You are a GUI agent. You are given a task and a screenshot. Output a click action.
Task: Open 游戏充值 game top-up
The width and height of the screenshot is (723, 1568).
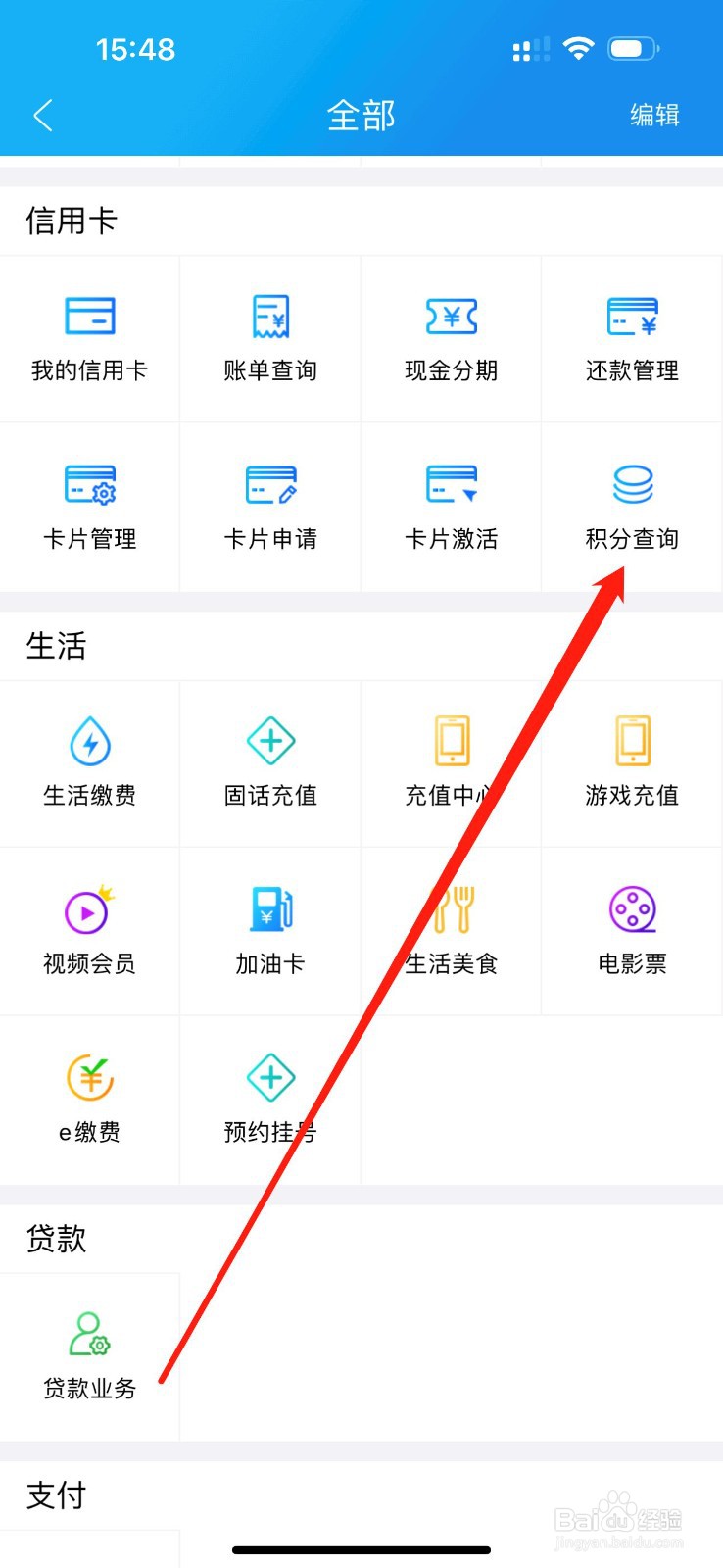(631, 762)
